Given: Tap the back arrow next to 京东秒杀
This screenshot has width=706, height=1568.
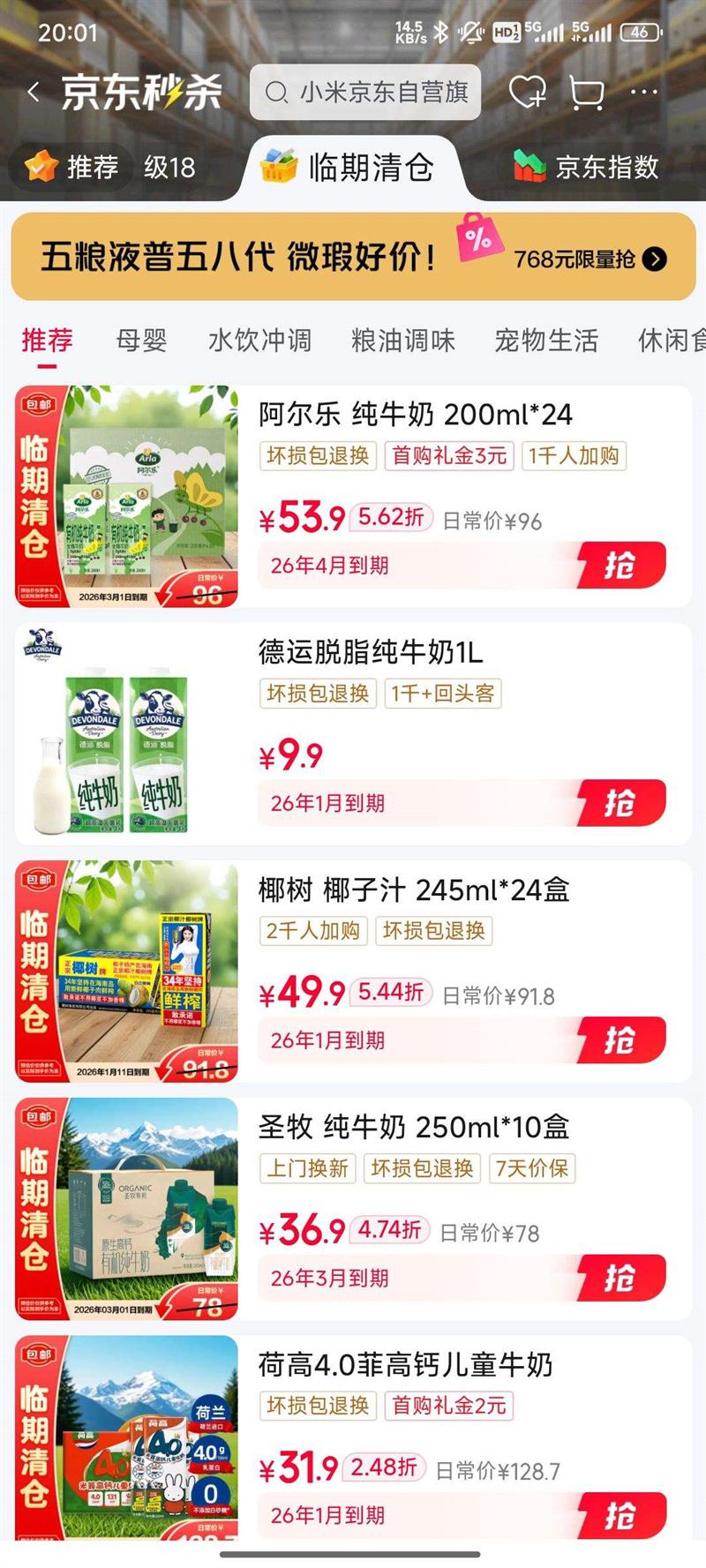Looking at the screenshot, I should 34,93.
